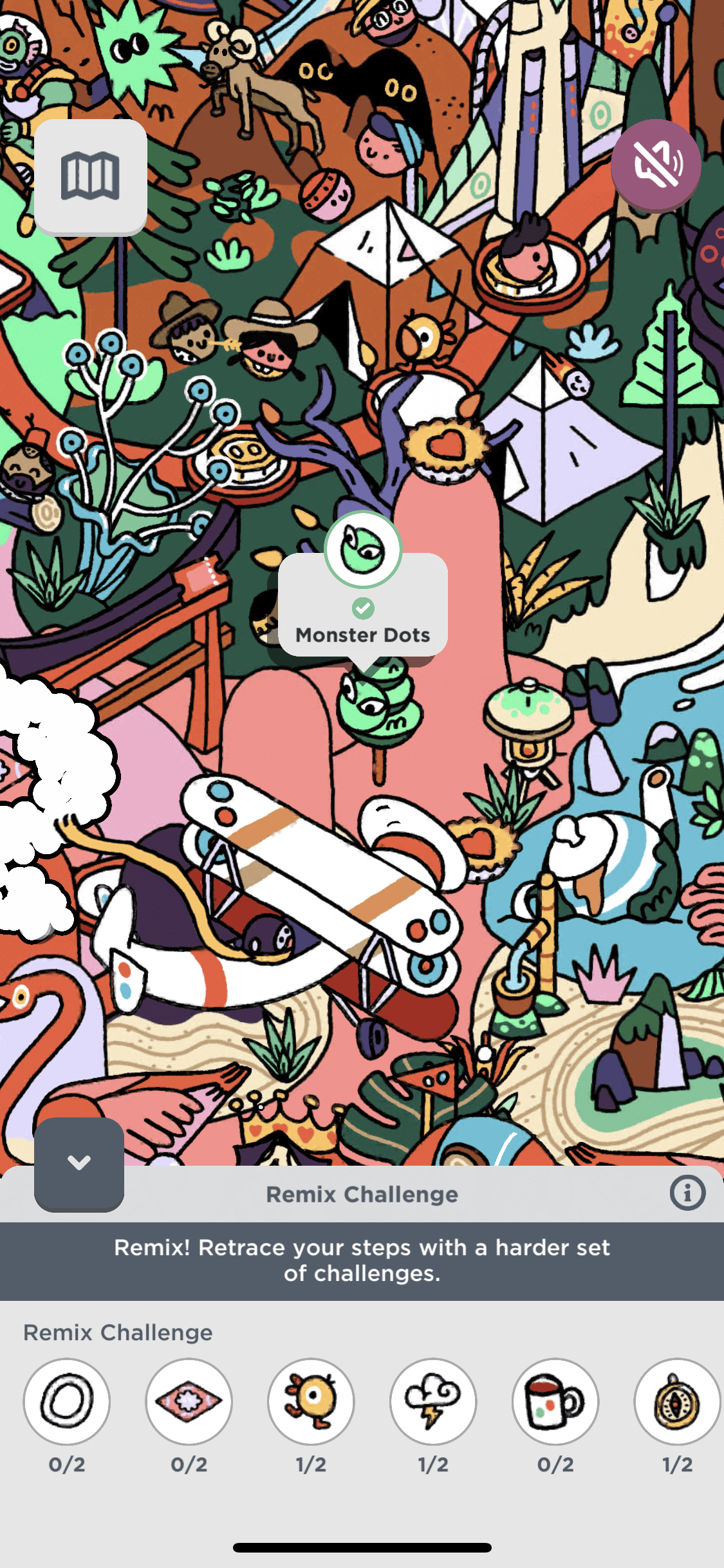Select the mug challenge item
The image size is (724, 1568).
click(555, 1401)
